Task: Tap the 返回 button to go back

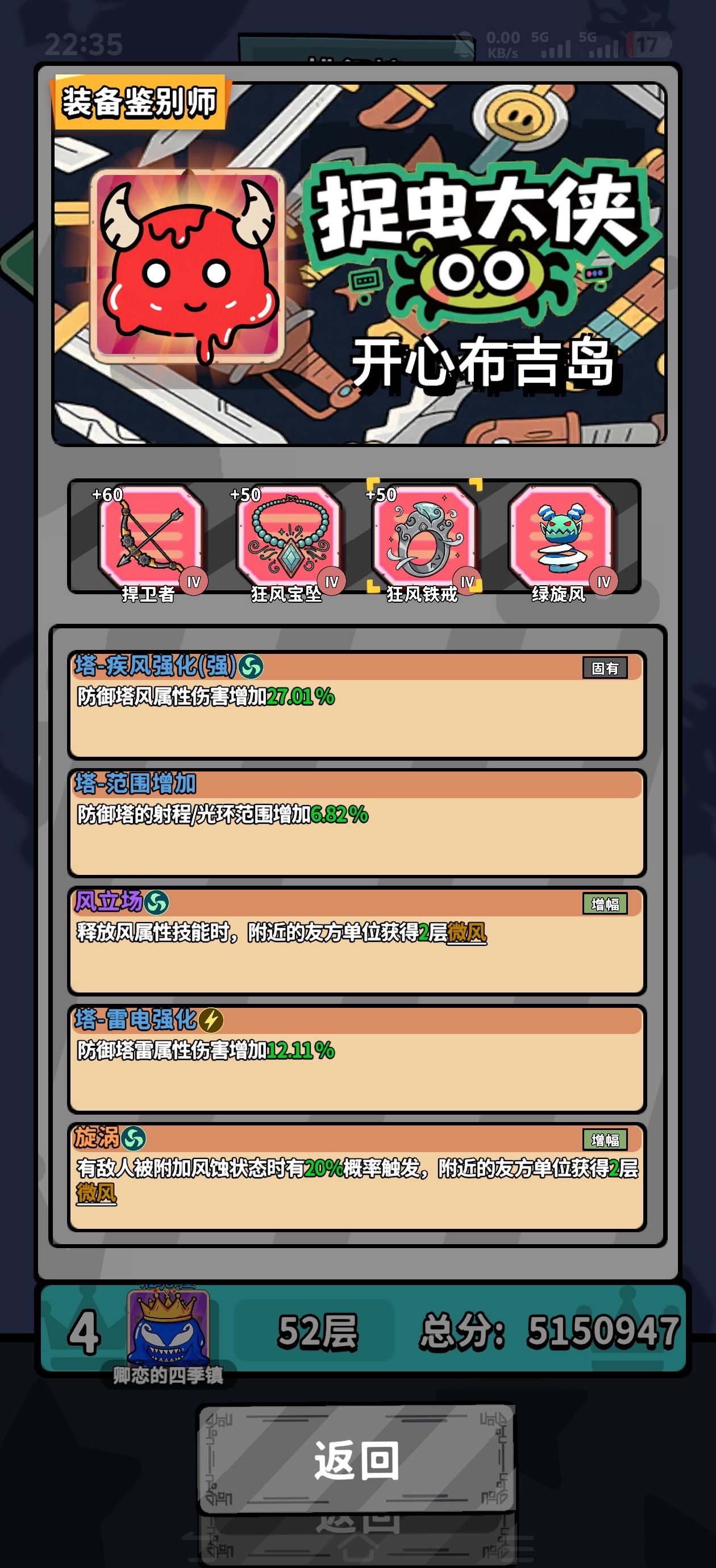Action: (357, 1459)
